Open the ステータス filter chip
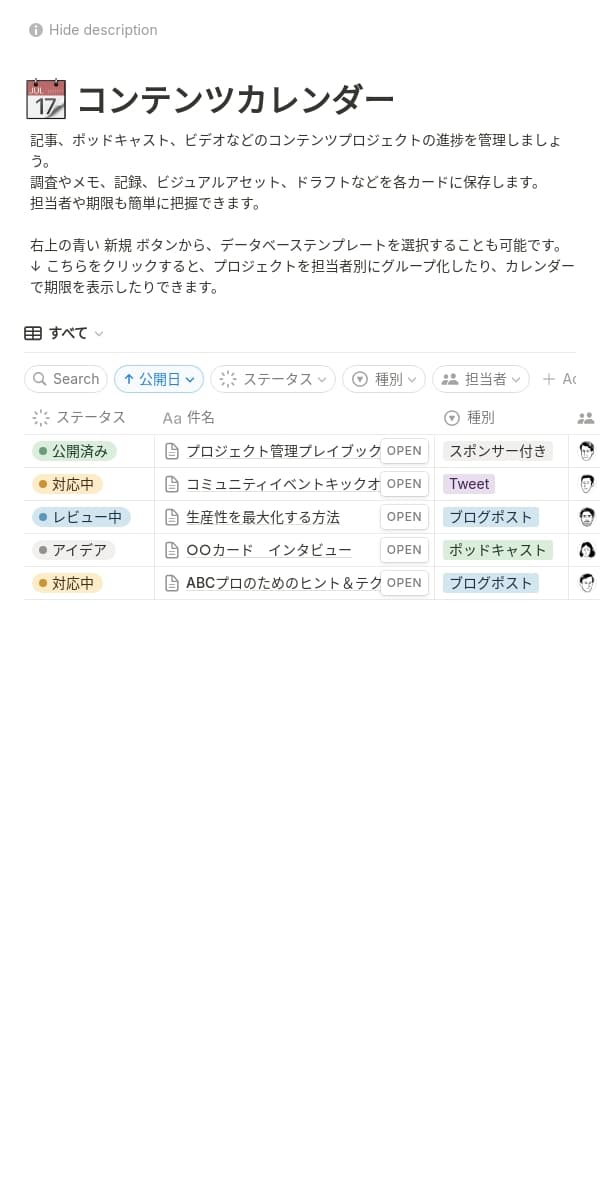This screenshot has height=1200, width=600. pyautogui.click(x=273, y=379)
